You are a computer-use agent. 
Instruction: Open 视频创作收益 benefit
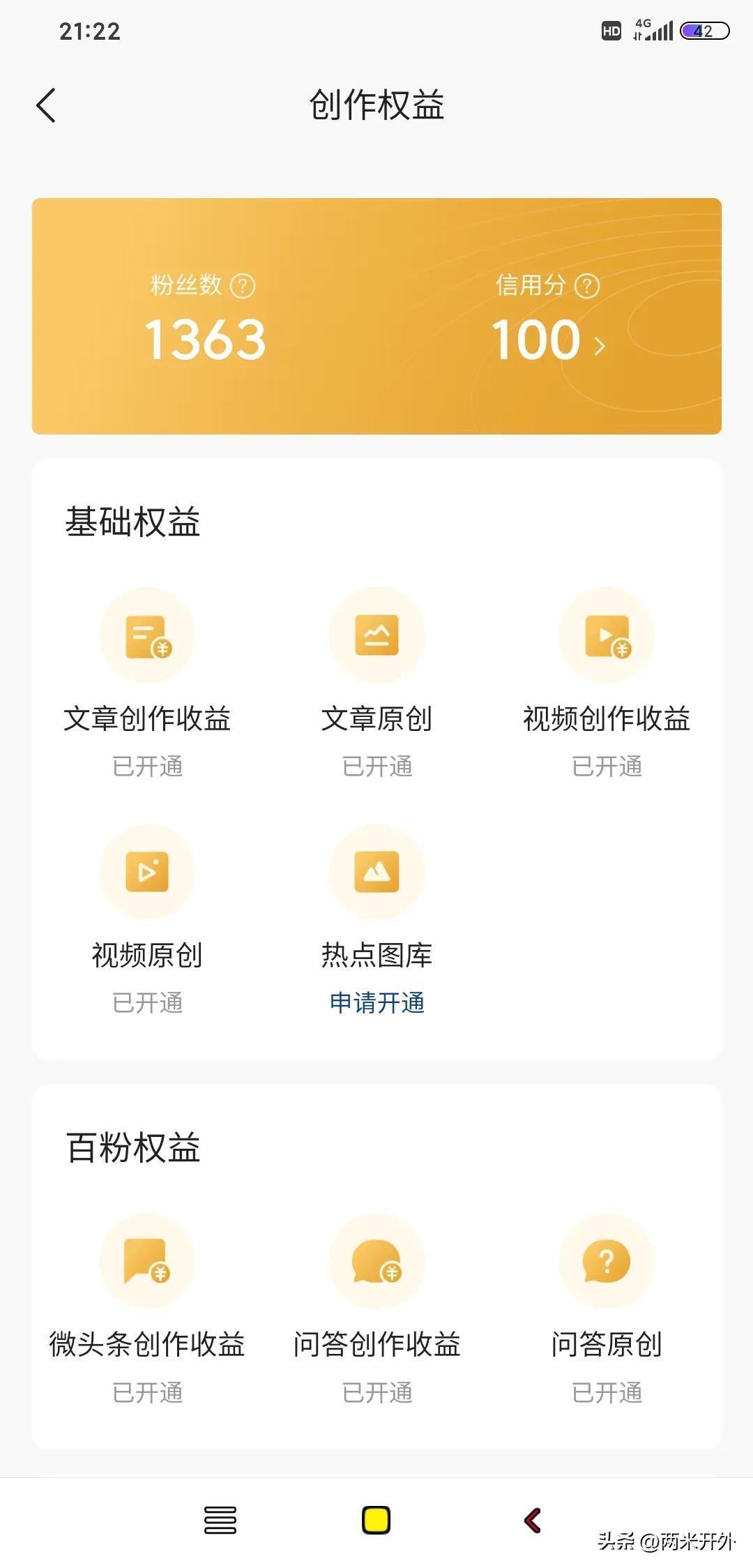[607, 635]
